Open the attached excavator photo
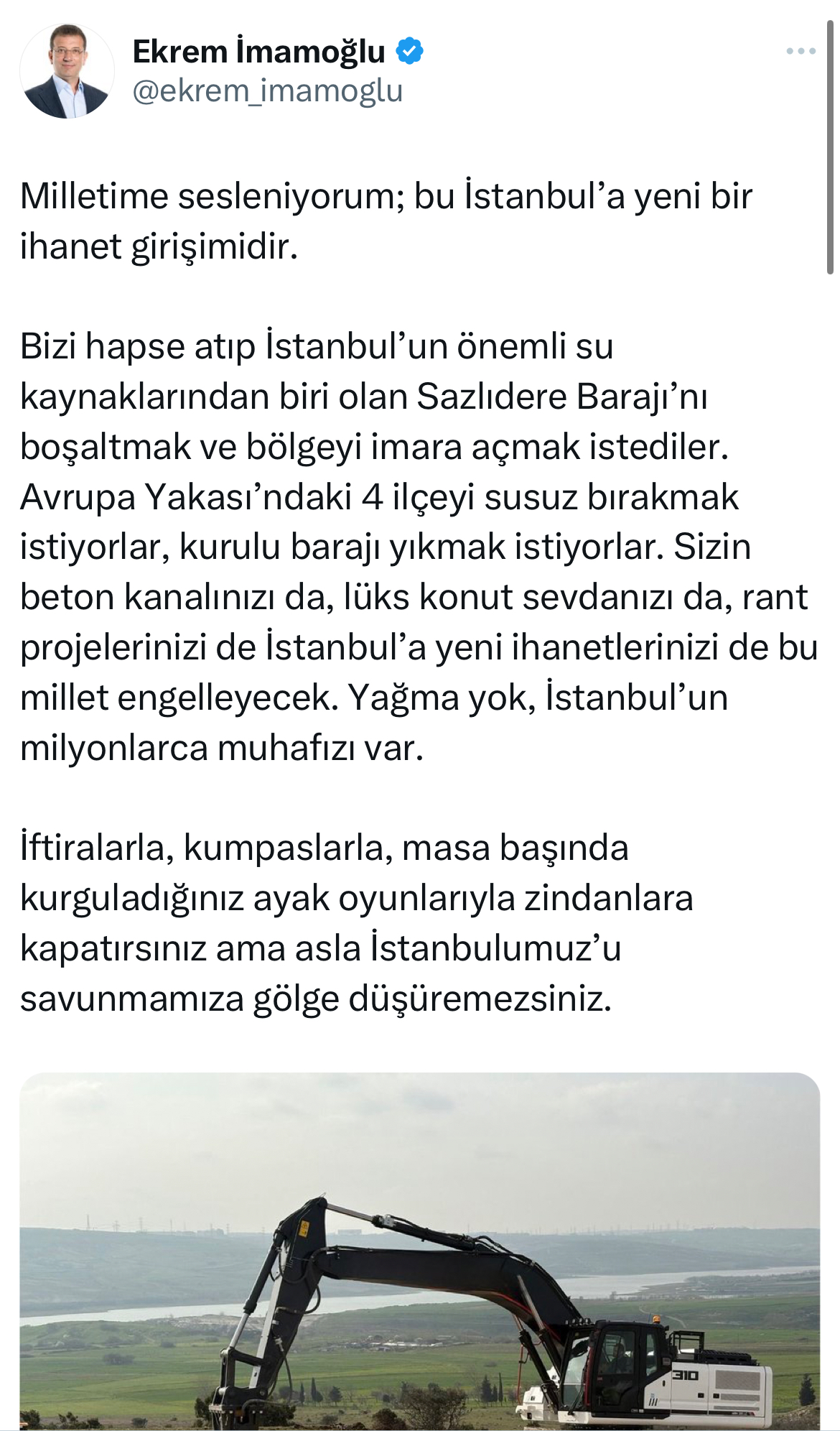The width and height of the screenshot is (840, 1431). click(x=420, y=1251)
